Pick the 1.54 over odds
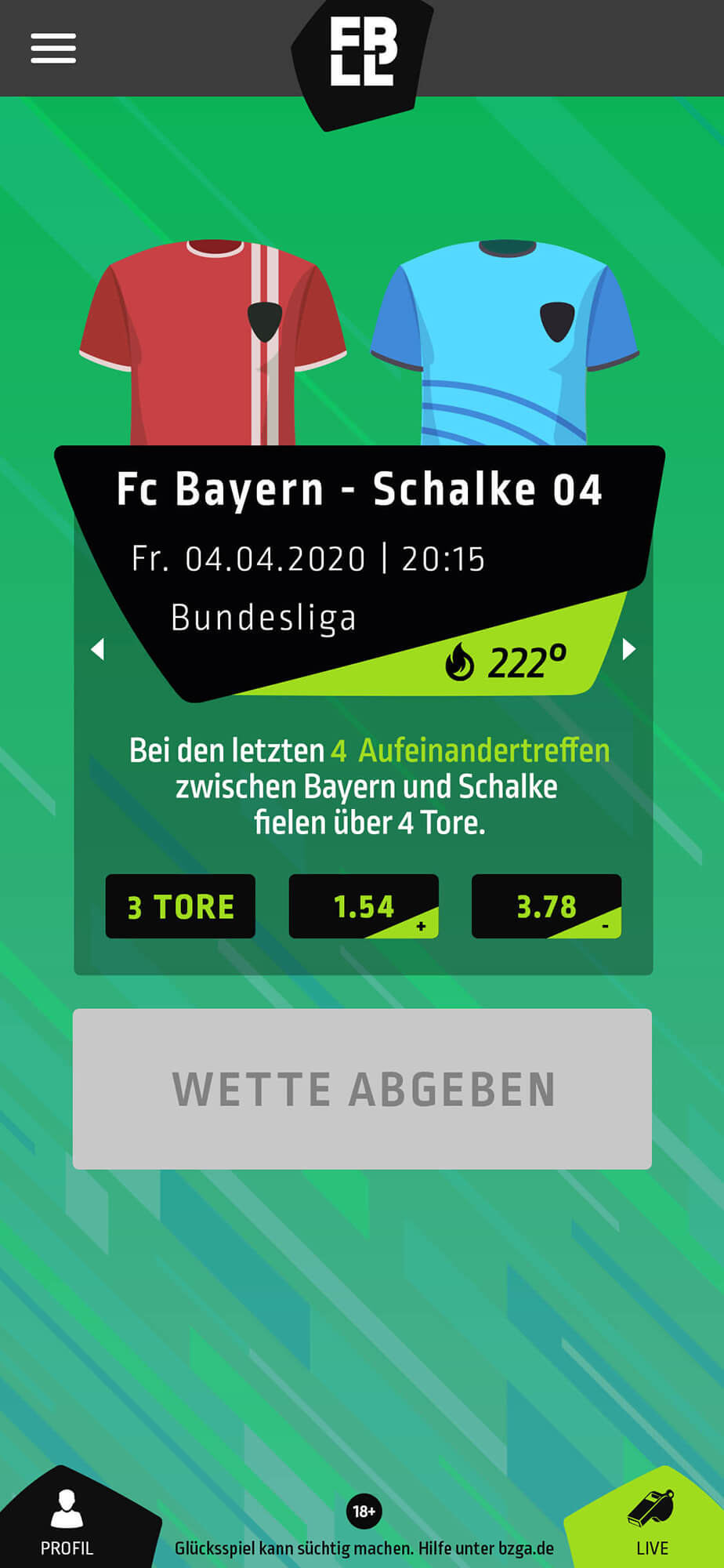 point(364,906)
